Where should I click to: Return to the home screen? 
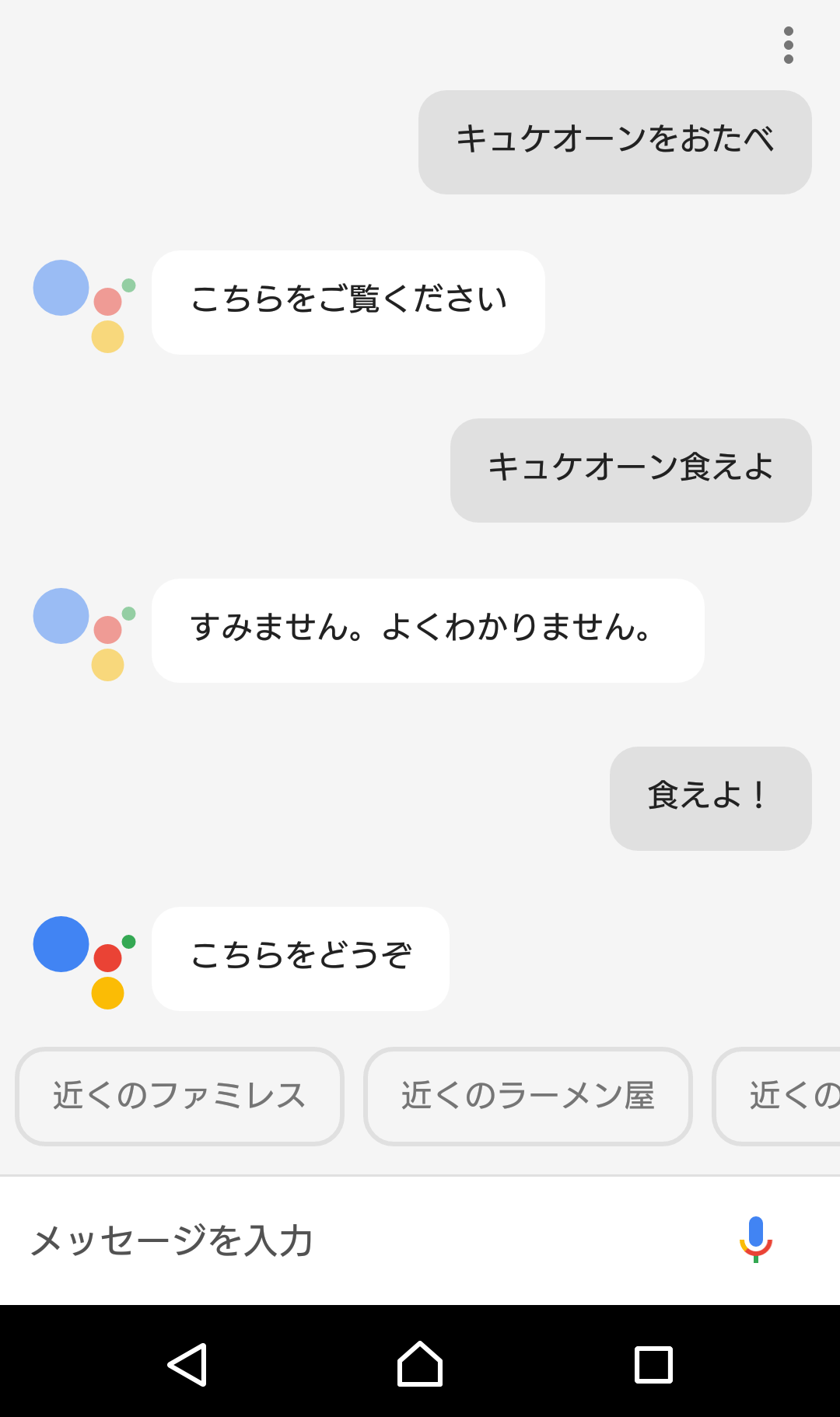(420, 1364)
